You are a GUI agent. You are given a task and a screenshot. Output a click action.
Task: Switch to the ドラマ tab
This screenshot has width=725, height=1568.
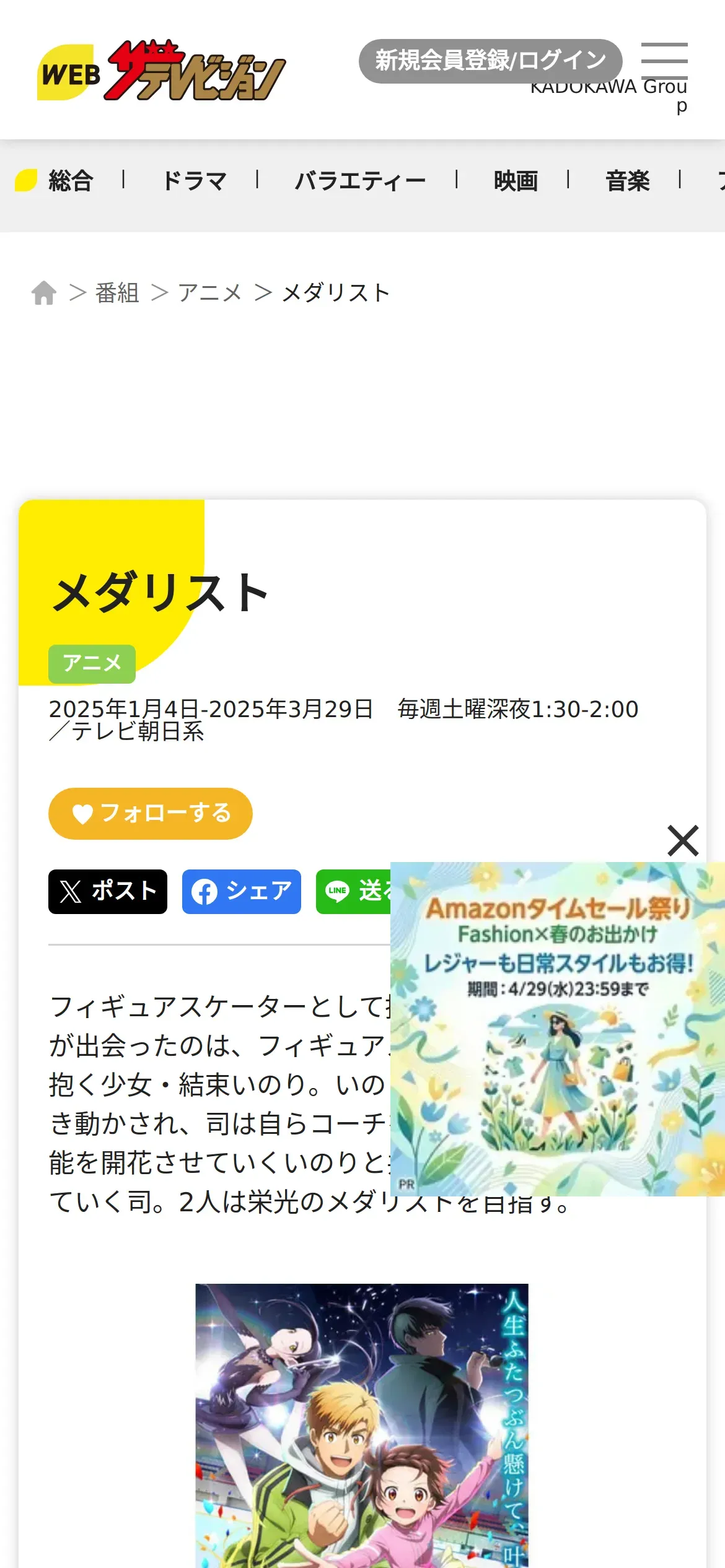pos(194,181)
